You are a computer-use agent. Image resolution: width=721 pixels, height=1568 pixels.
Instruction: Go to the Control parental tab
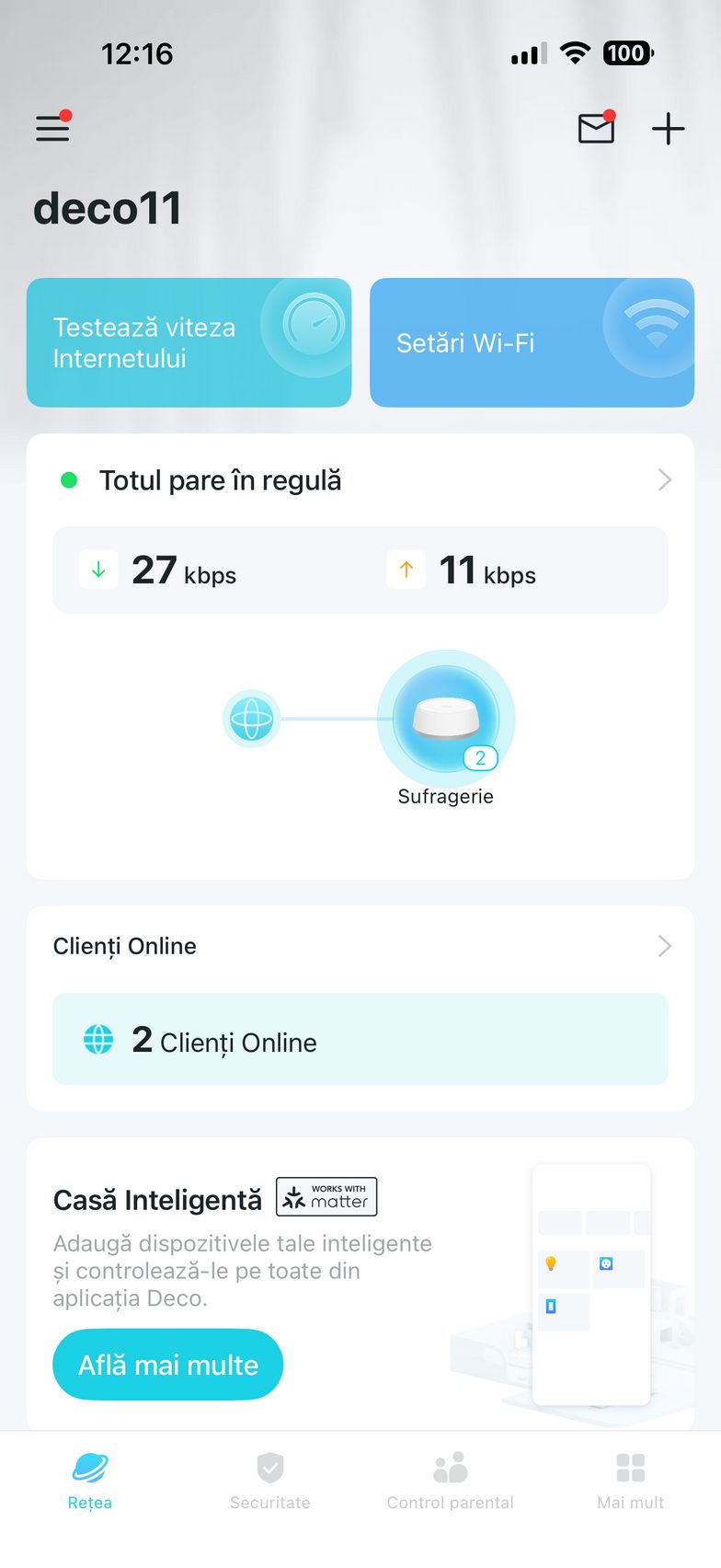[451, 1481]
